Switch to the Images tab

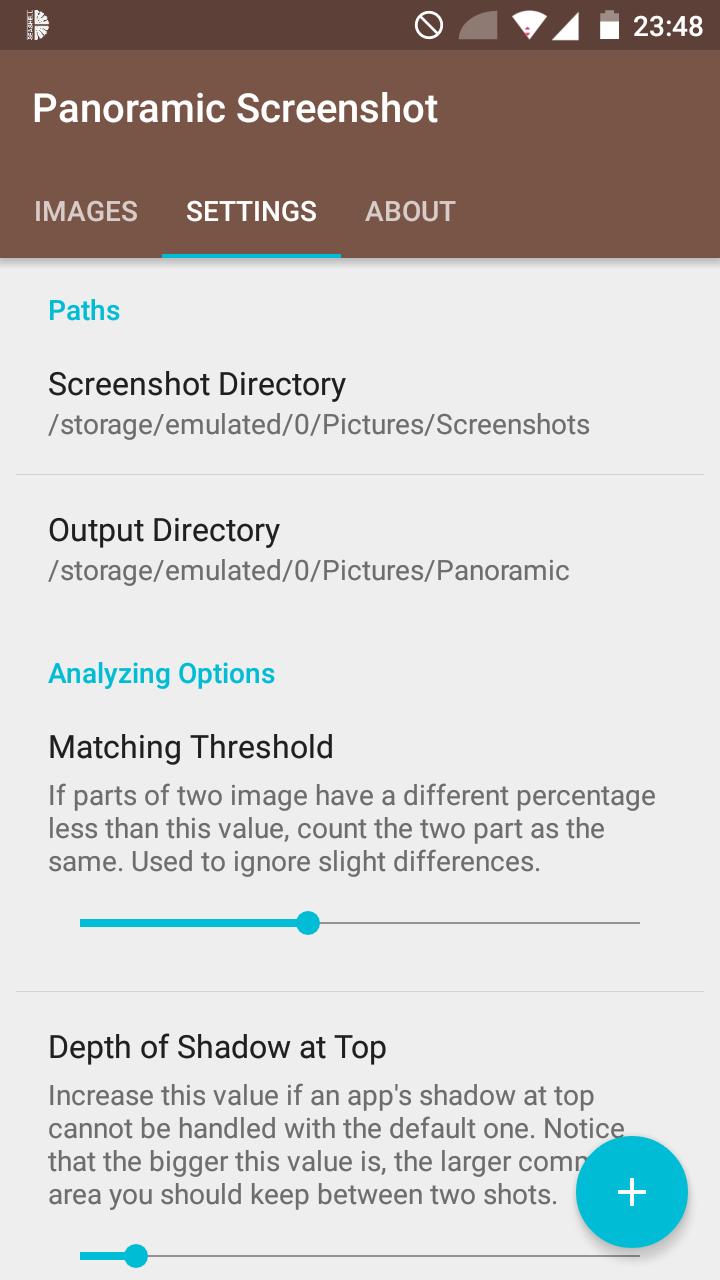click(x=86, y=211)
